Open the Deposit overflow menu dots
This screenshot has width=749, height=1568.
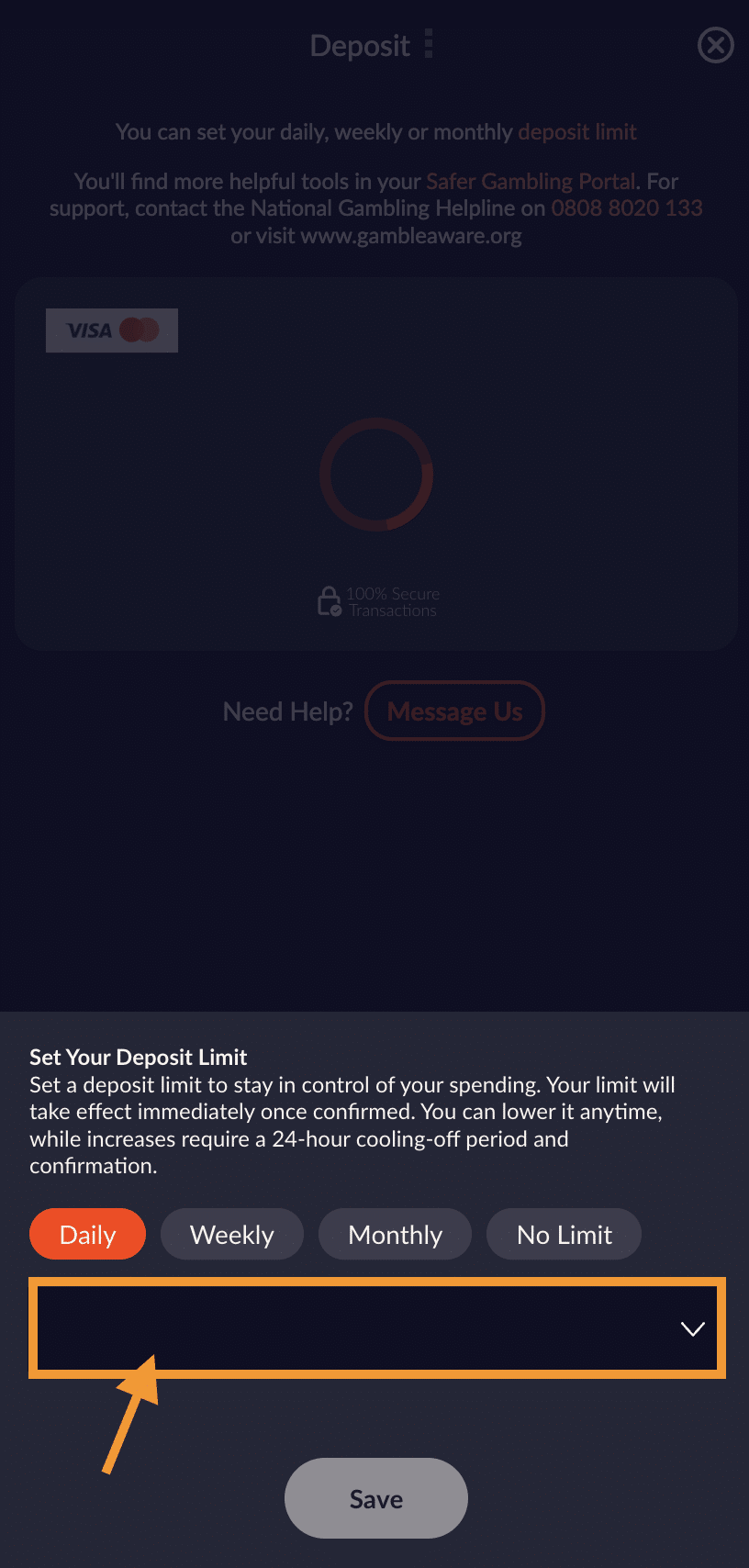429,44
